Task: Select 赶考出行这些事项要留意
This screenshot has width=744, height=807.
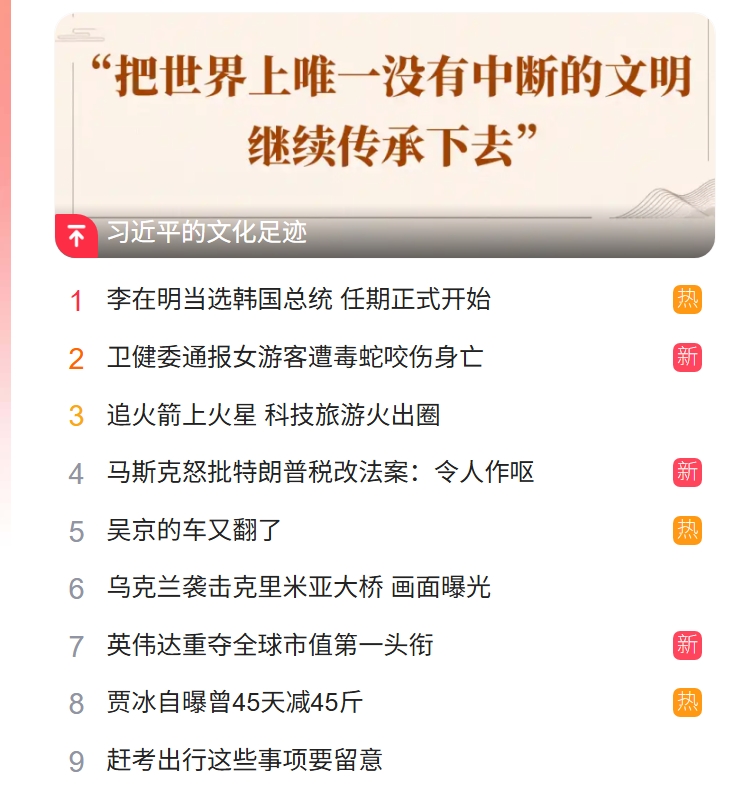Action: [244, 761]
